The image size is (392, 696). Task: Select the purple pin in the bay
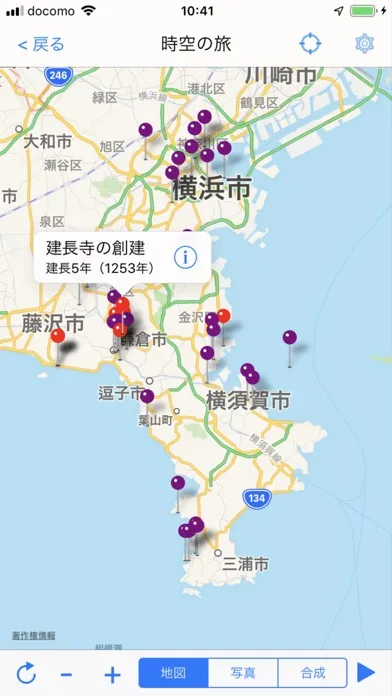289,337
